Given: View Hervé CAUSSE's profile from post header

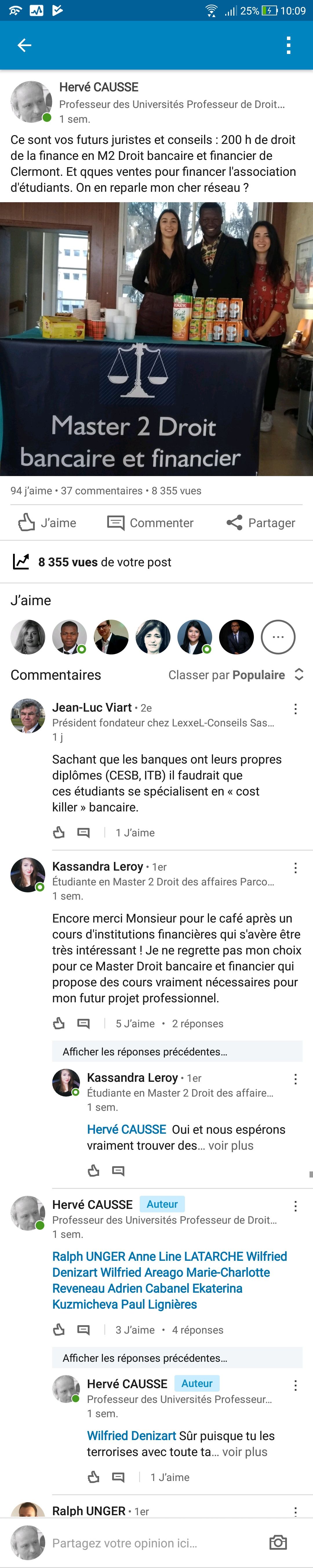Looking at the screenshot, I should click(x=99, y=87).
